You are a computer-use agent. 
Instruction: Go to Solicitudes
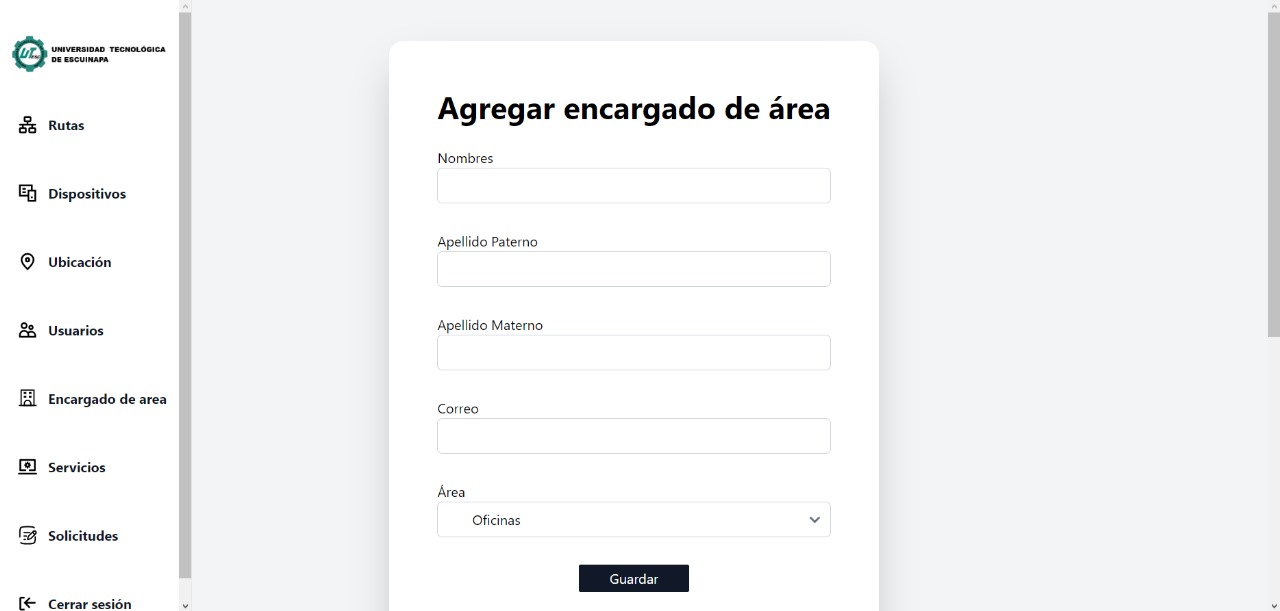pos(82,536)
